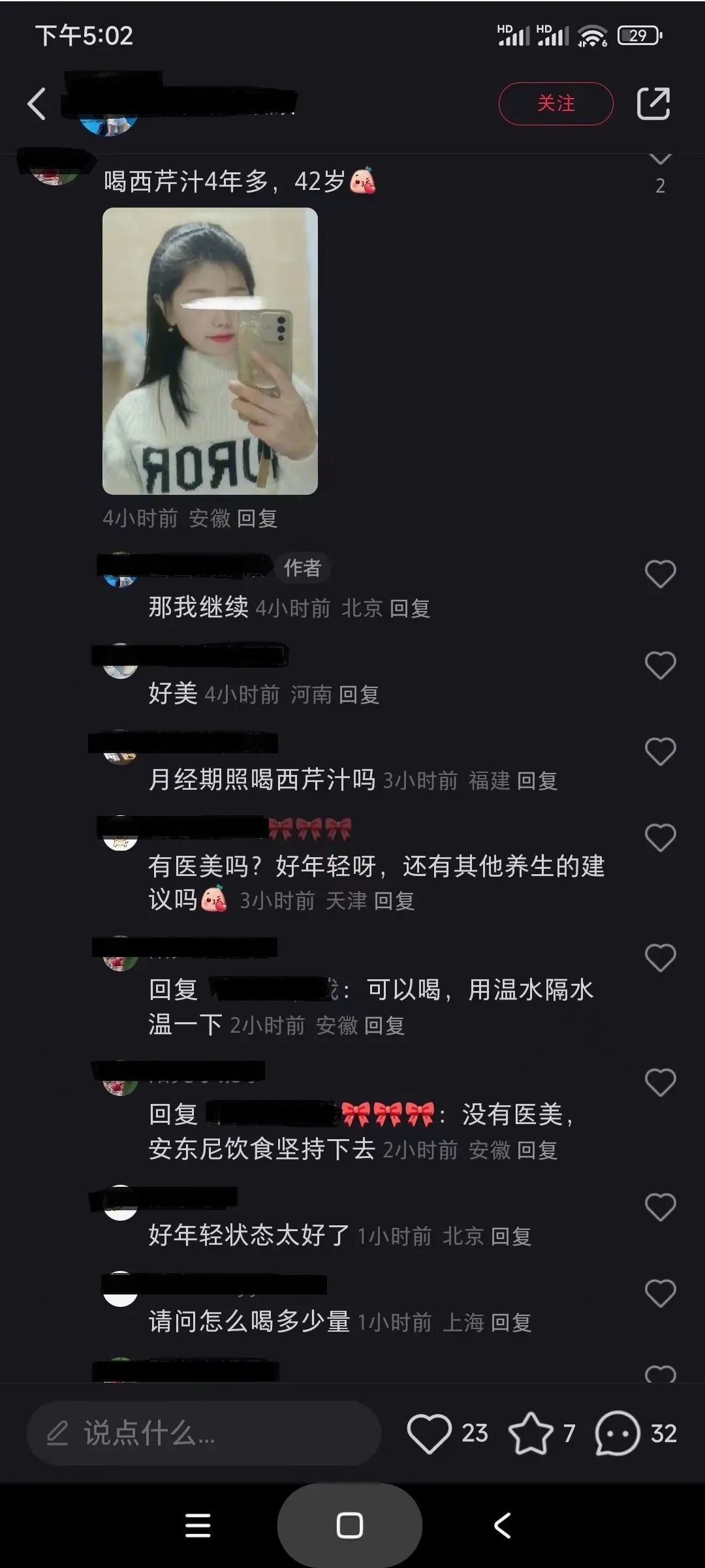Go back using the top-left arrow
705x1568 pixels.
pos(37,104)
